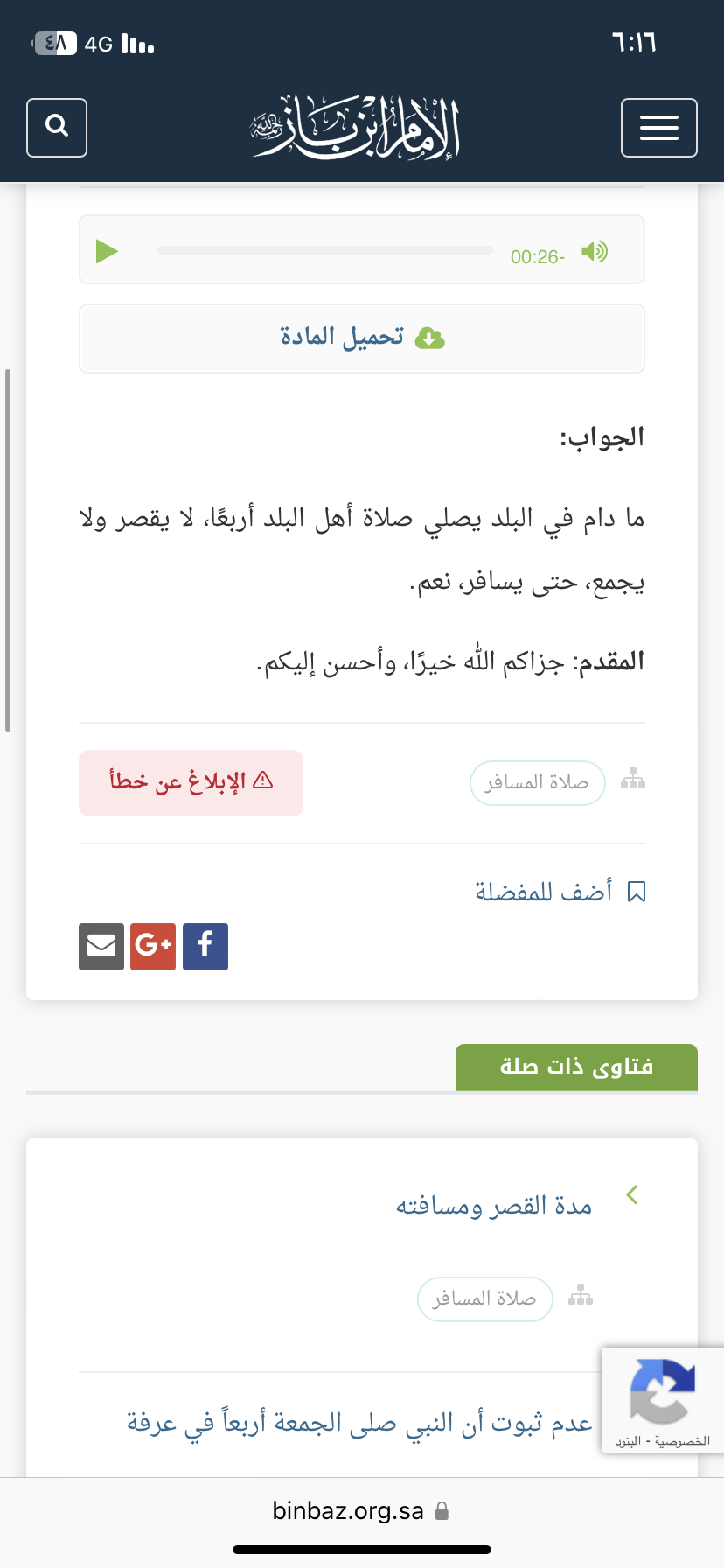Mute the audio player volume
Viewport: 724px width, 1568px height.
click(x=595, y=252)
